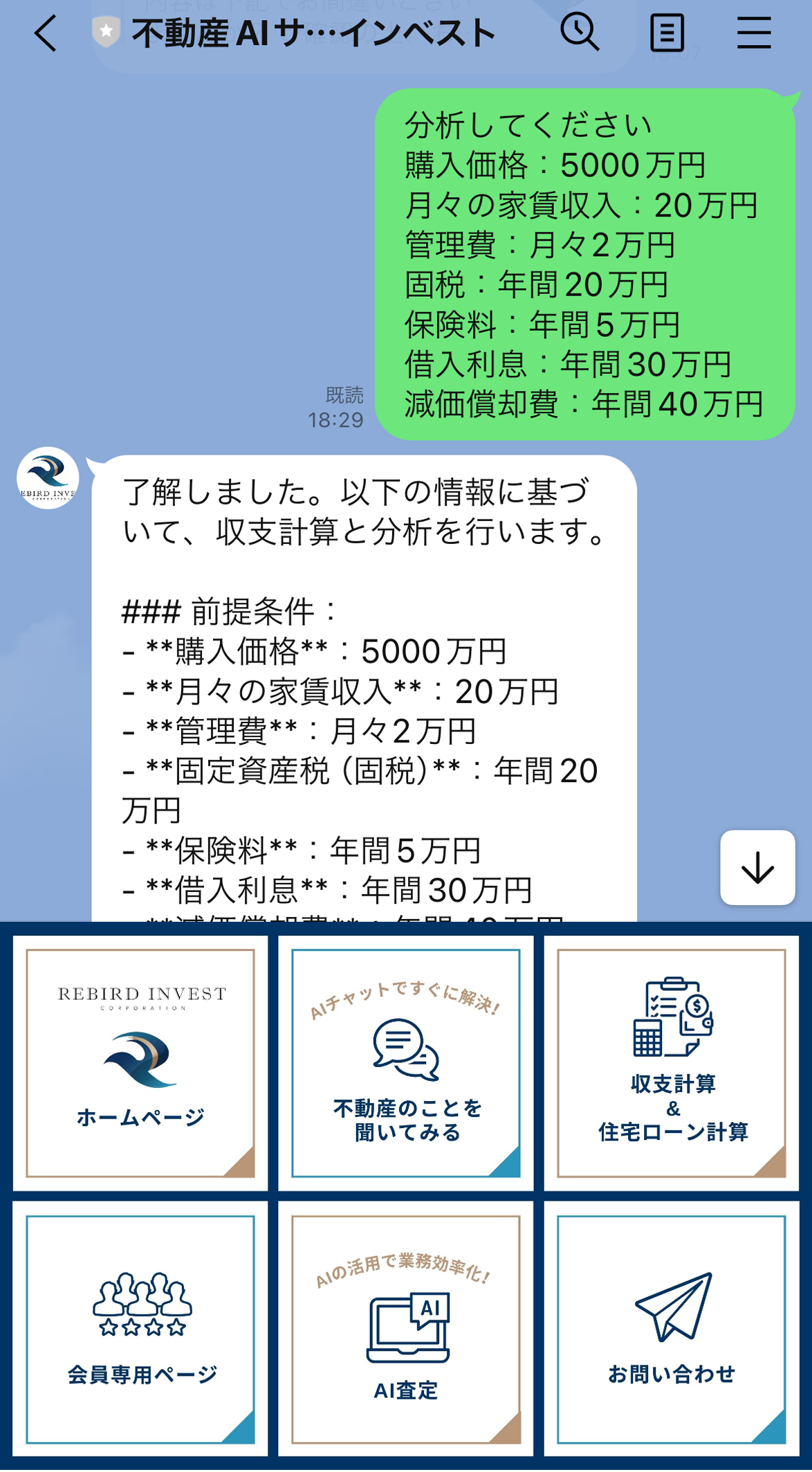Image resolution: width=812 pixels, height=1472 pixels.
Task: Tap the お問い合わせ tile
Action: [x=671, y=1328]
